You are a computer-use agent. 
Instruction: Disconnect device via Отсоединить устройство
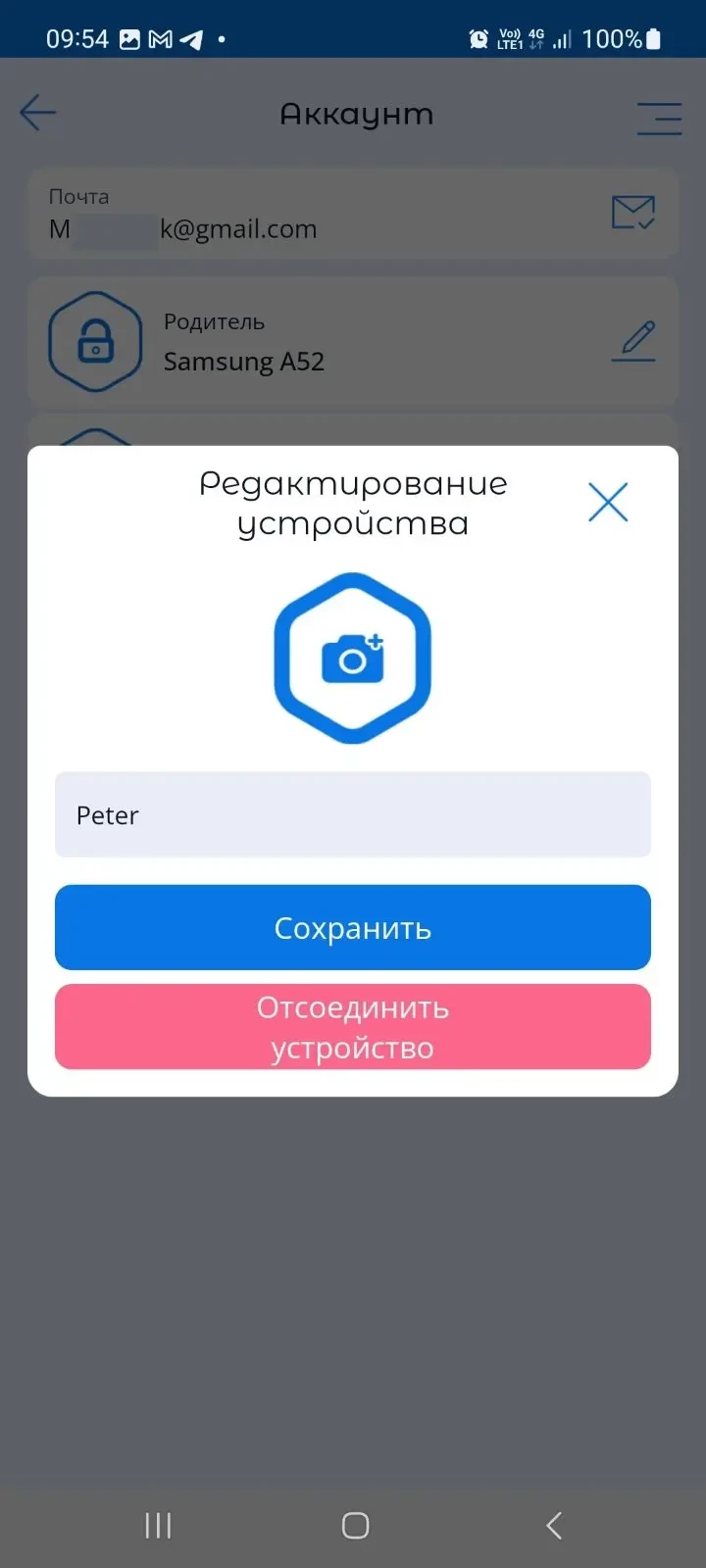click(x=353, y=1027)
